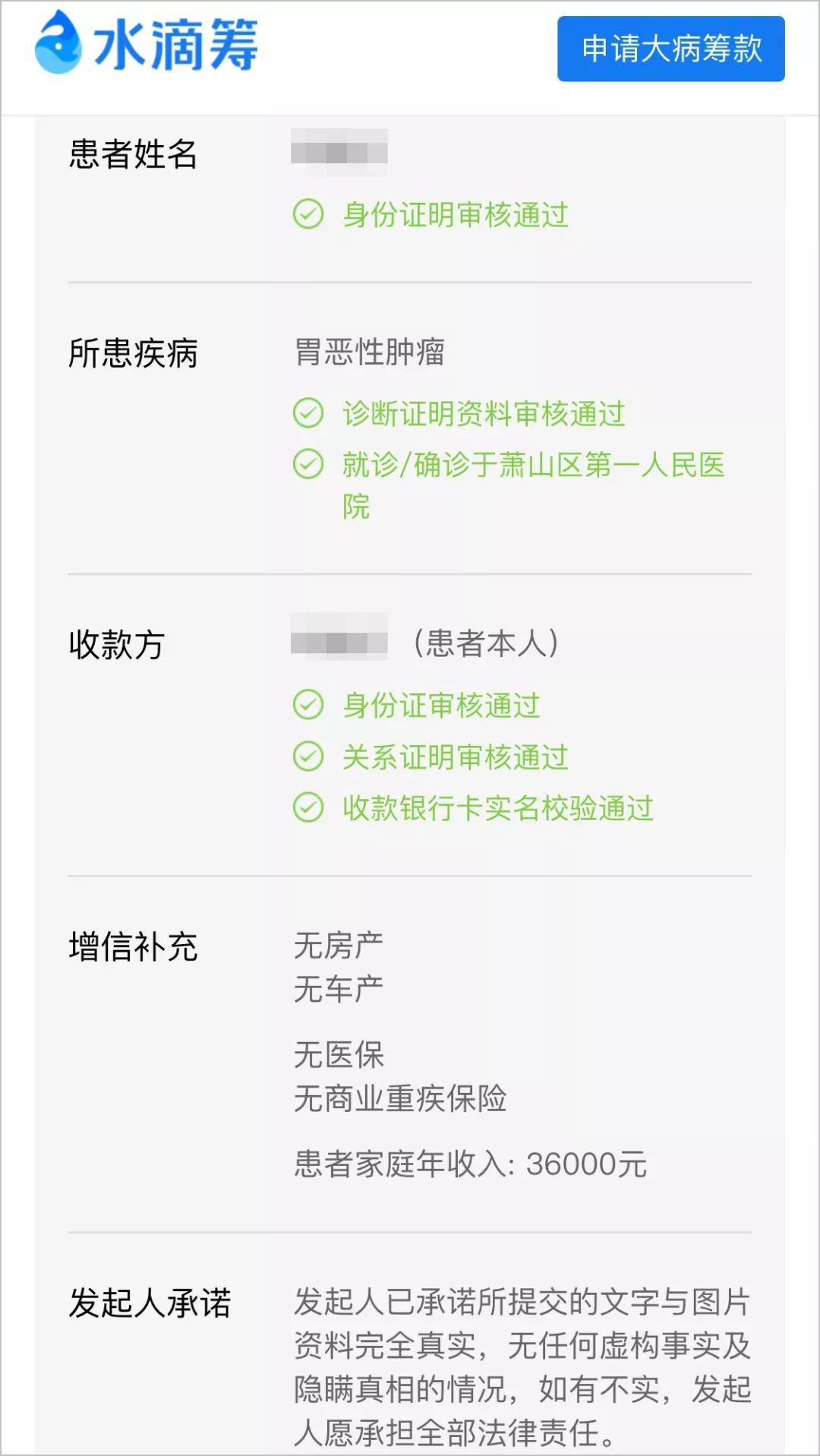The height and width of the screenshot is (1456, 820).
Task: Tap the 申请大病筹款 button
Action: (x=671, y=49)
